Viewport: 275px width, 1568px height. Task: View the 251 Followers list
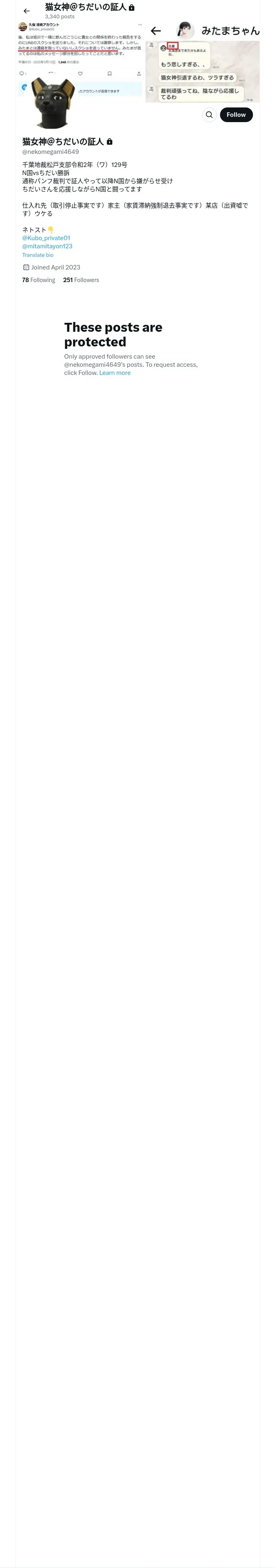[81, 280]
